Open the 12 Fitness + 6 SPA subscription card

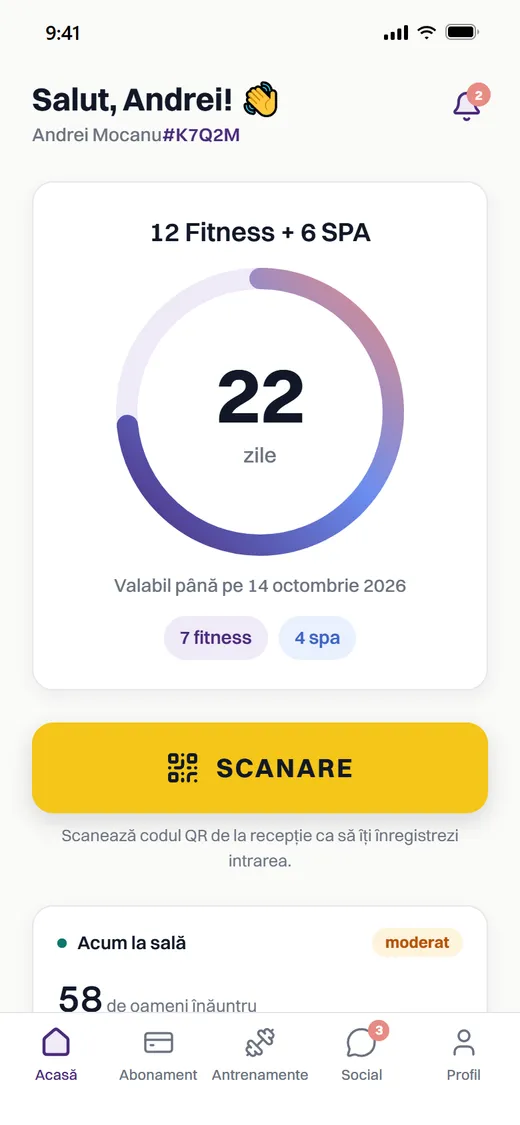point(260,436)
